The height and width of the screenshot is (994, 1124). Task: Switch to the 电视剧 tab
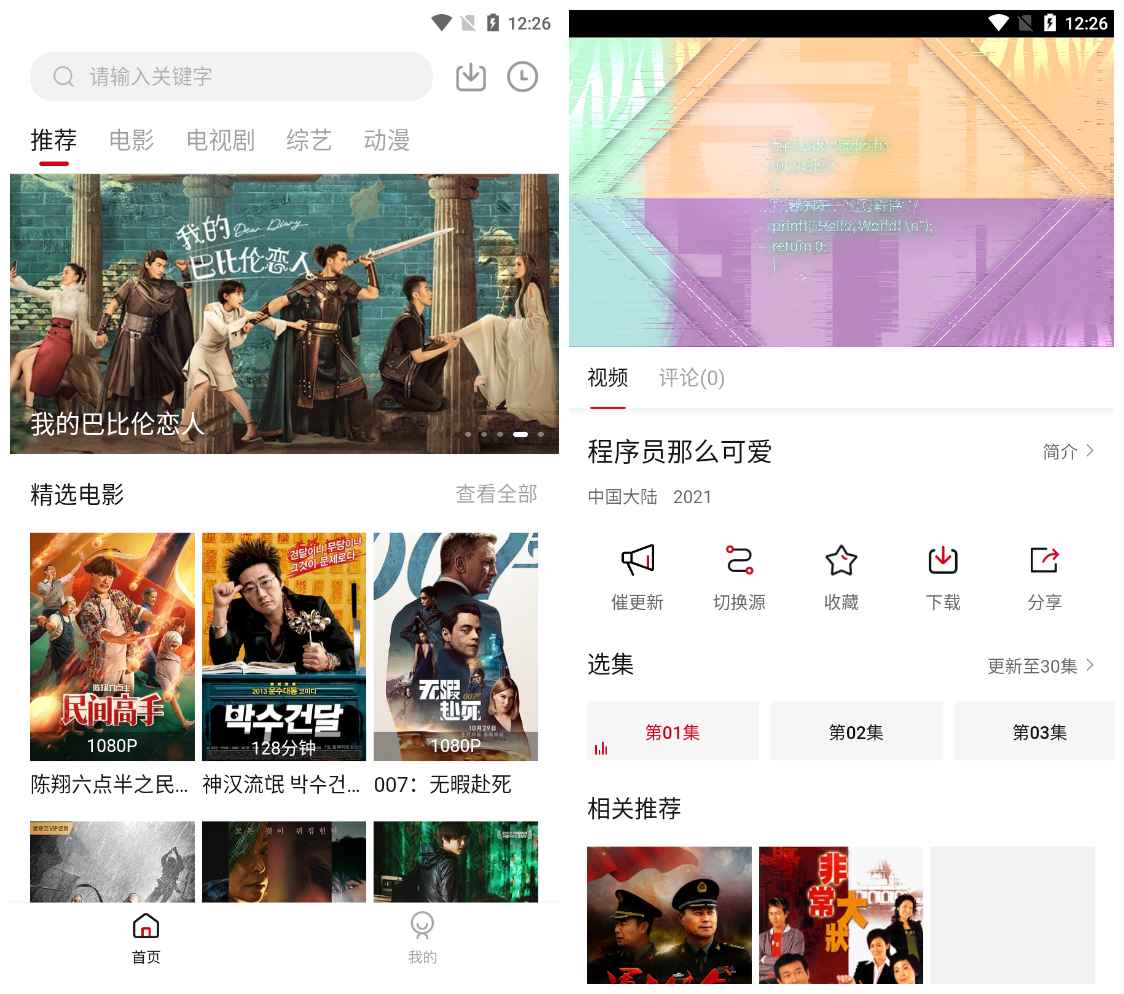tap(220, 140)
